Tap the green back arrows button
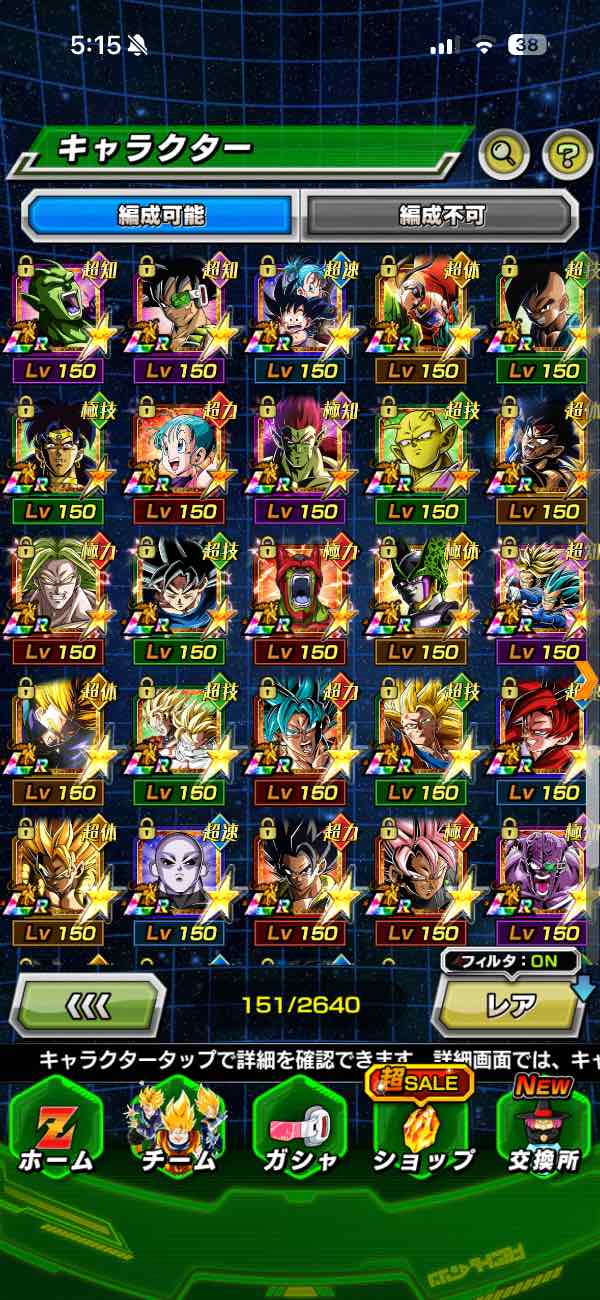The width and height of the screenshot is (600, 1300). pyautogui.click(x=88, y=1004)
